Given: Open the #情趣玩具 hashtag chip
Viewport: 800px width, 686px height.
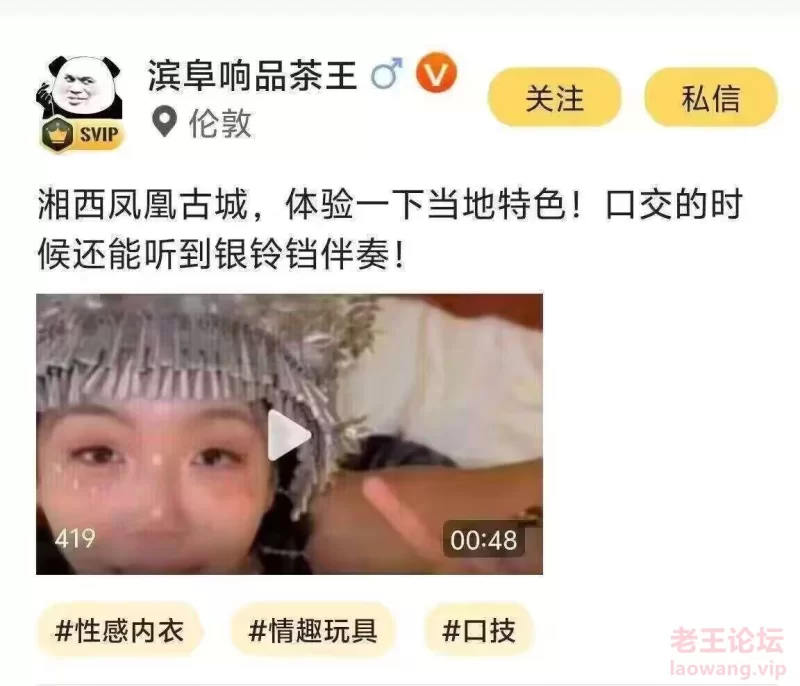Looking at the screenshot, I should (313, 631).
